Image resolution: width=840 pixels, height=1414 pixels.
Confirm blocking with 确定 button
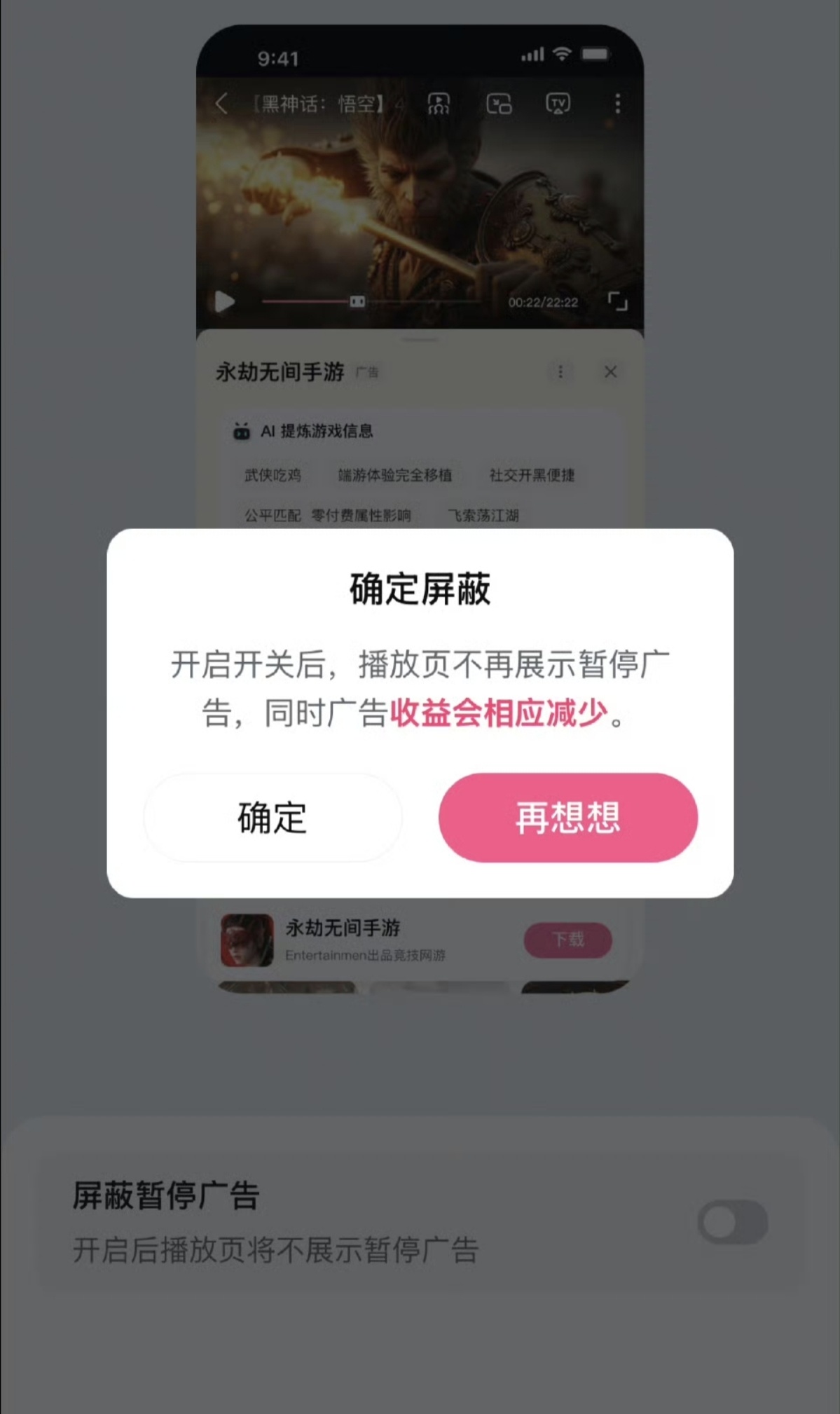pos(273,818)
